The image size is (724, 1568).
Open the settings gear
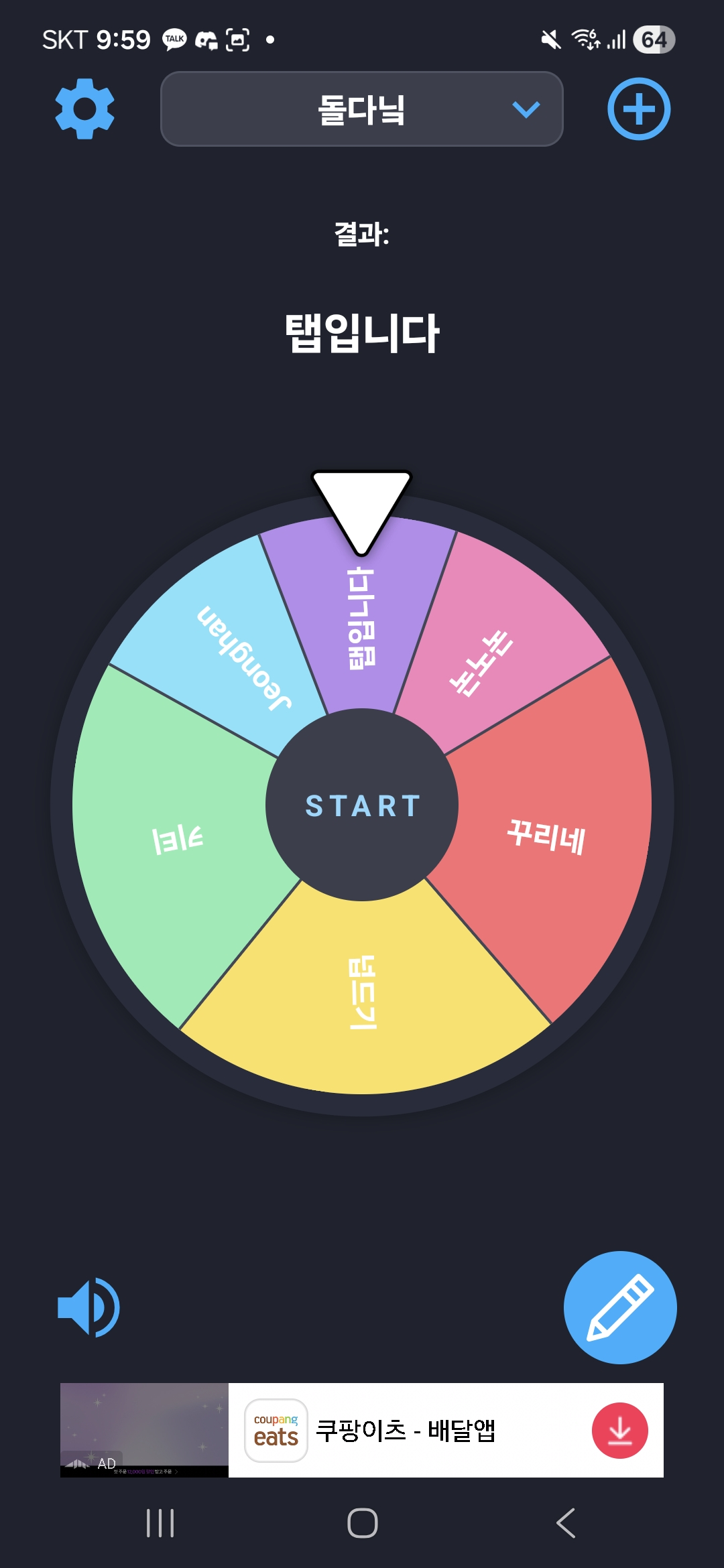click(84, 109)
